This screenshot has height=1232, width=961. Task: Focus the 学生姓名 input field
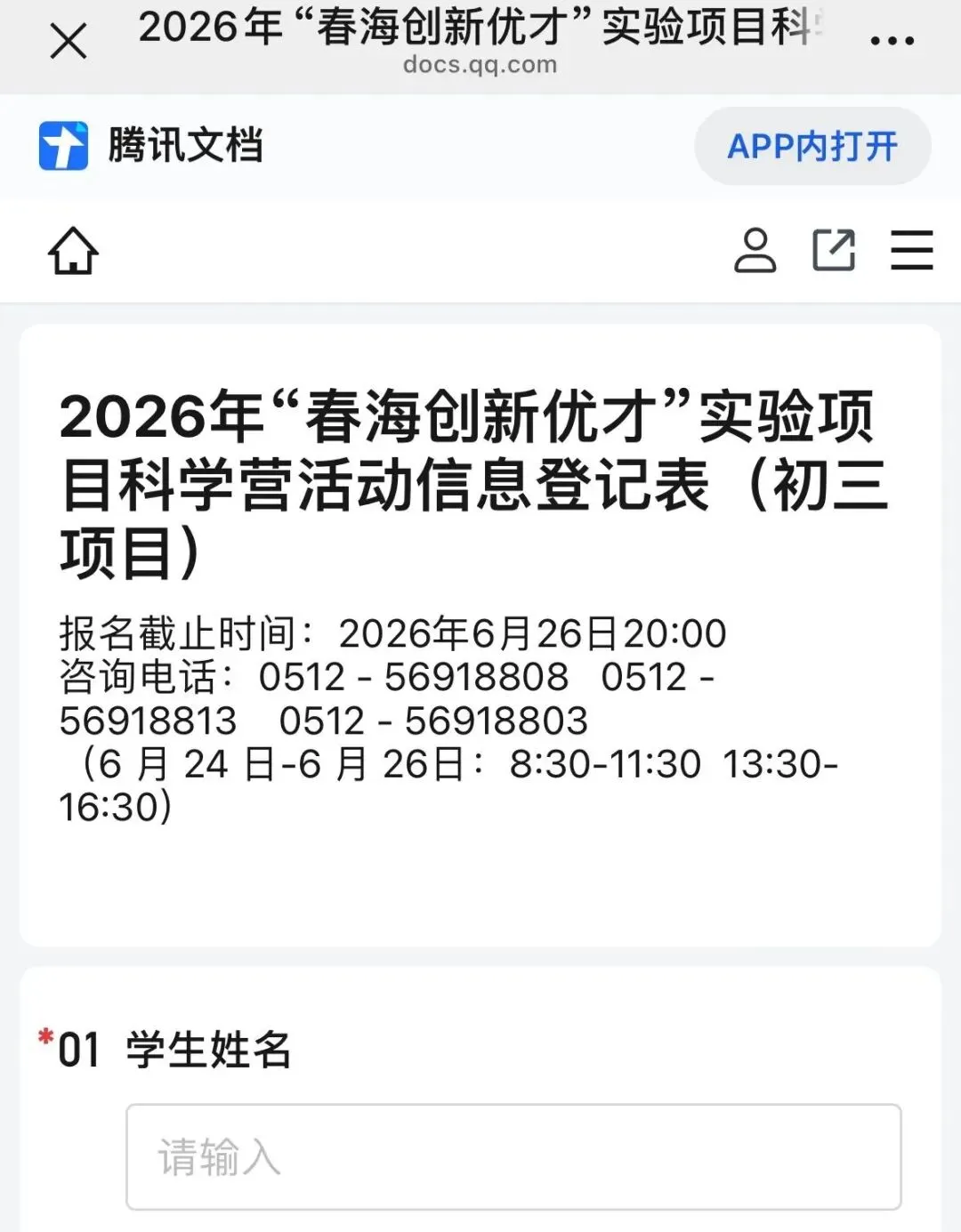coord(513,1156)
